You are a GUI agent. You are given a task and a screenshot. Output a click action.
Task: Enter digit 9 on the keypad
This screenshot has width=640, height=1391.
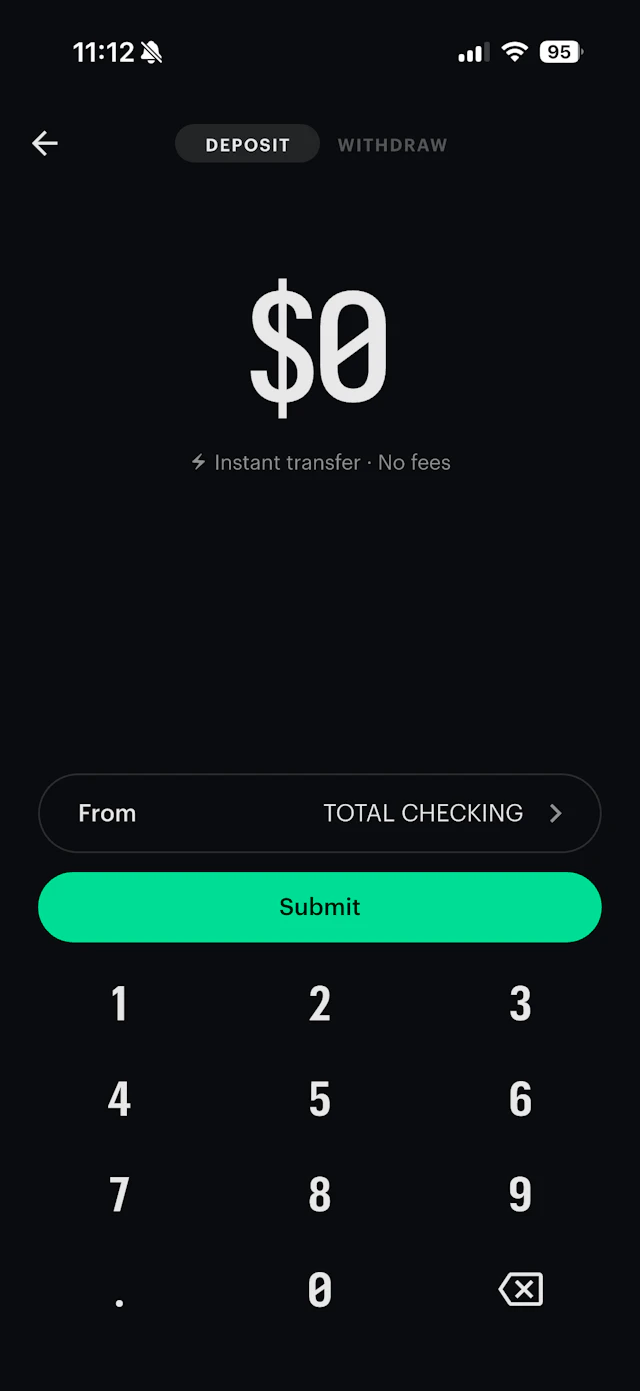520,1194
